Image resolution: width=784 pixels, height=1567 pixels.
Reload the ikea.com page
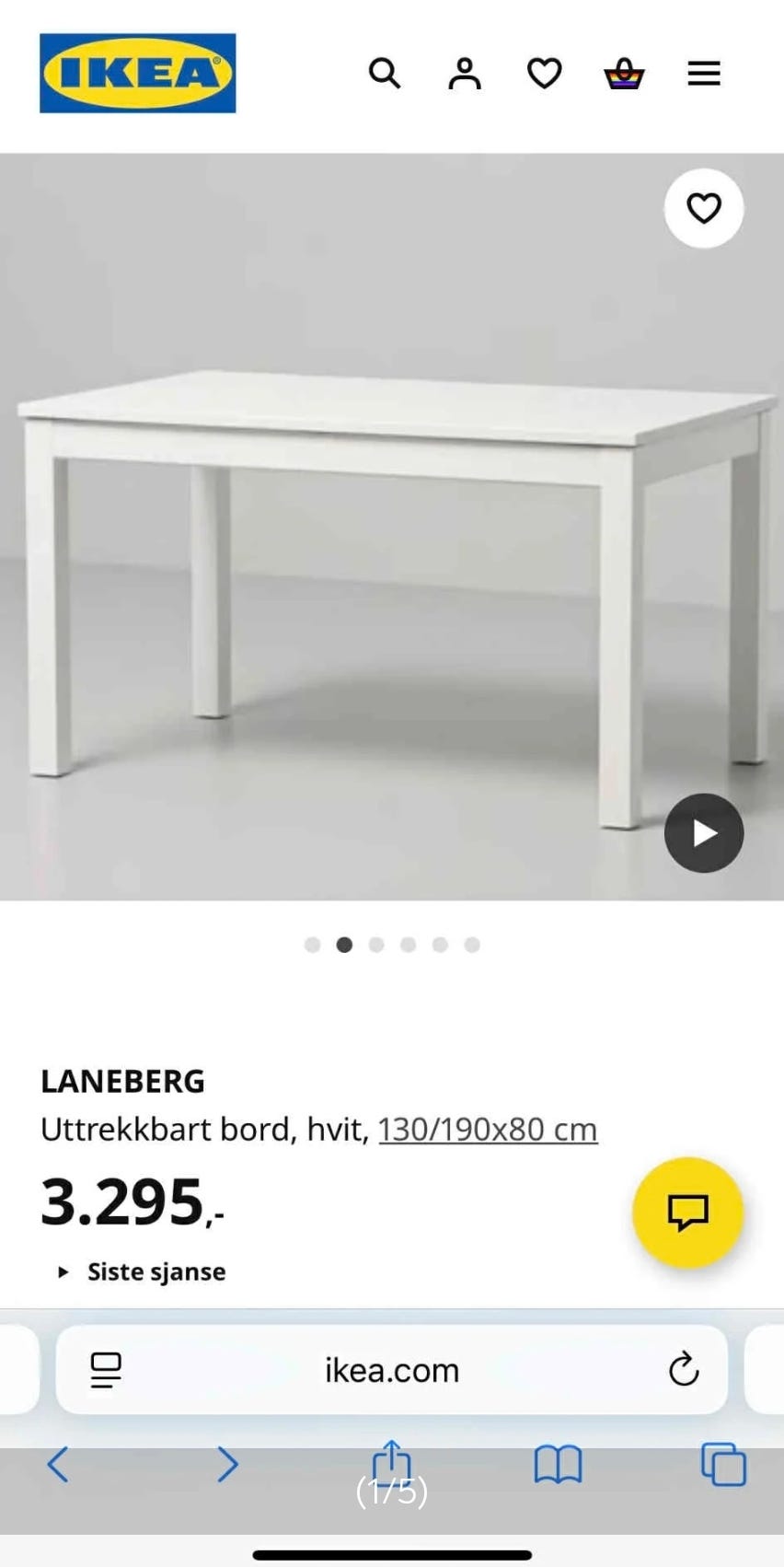(x=681, y=1369)
